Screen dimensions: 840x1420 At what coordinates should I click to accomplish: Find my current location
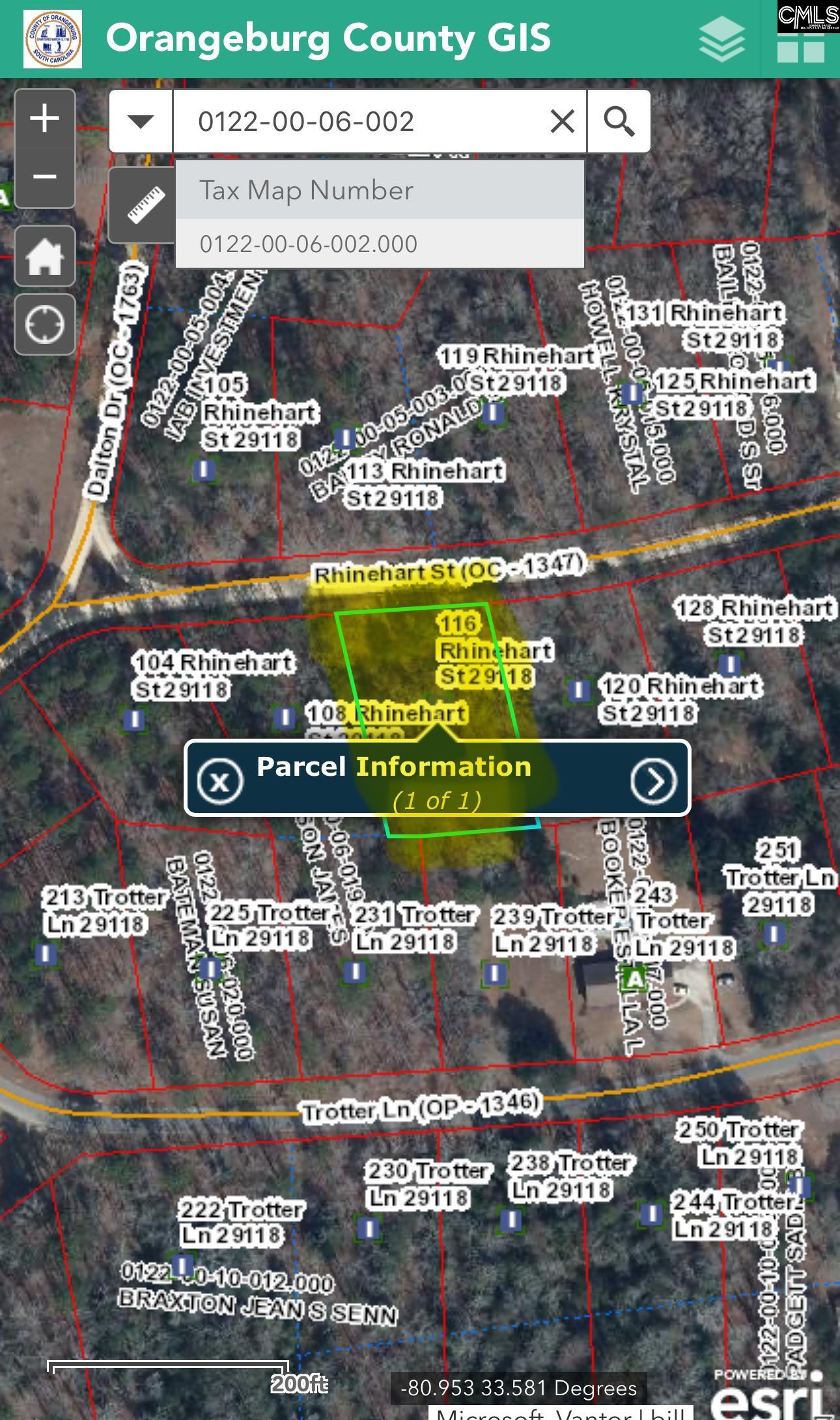point(44,324)
